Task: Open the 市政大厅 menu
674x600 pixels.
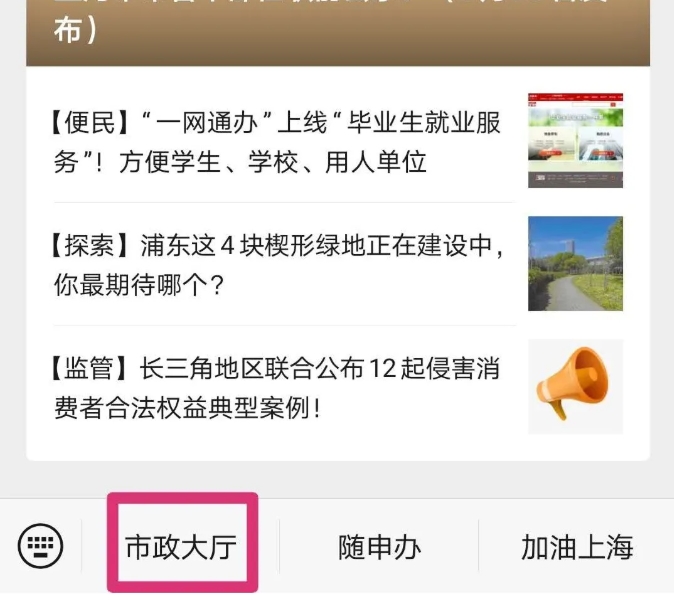Action: 181,547
